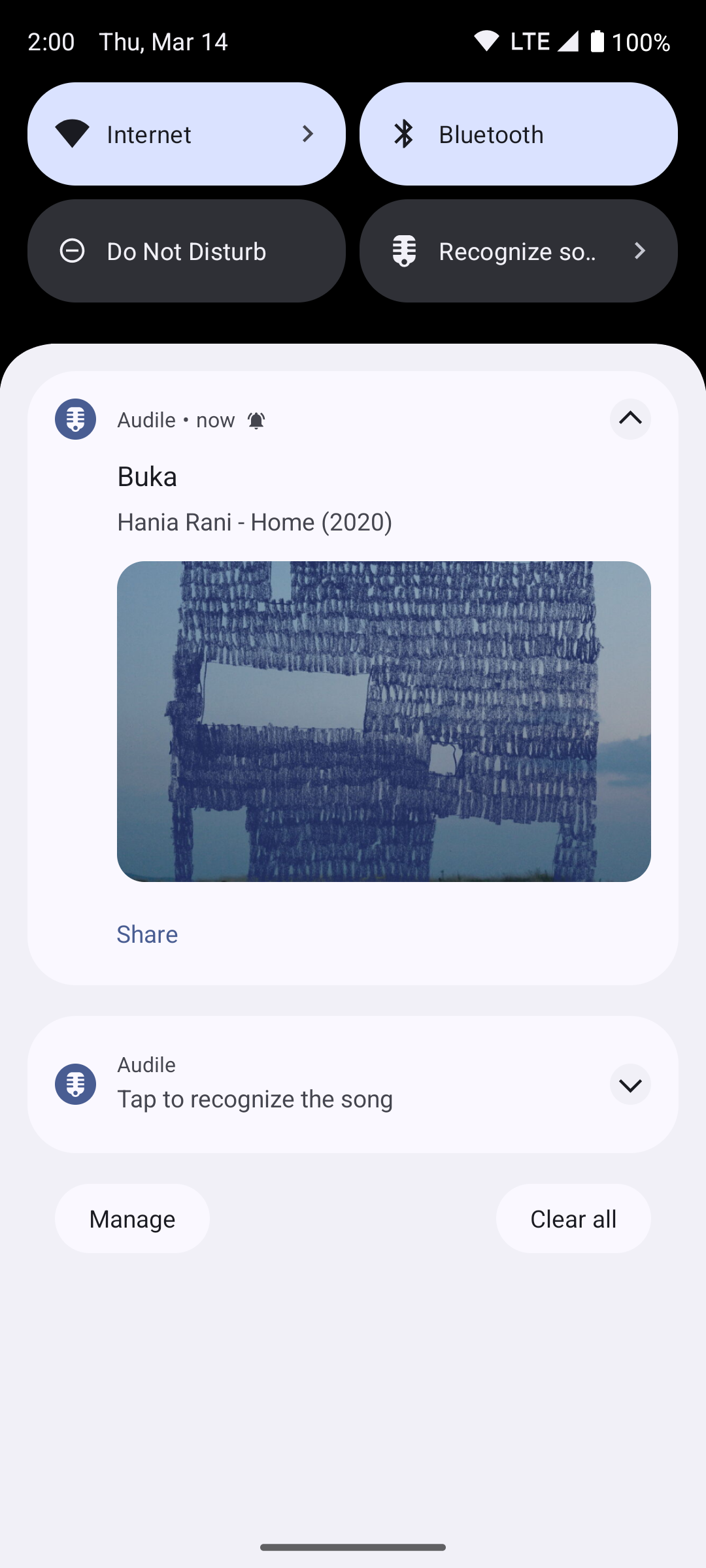706x1568 pixels.
Task: Share the recognized song Buka
Action: 147,934
